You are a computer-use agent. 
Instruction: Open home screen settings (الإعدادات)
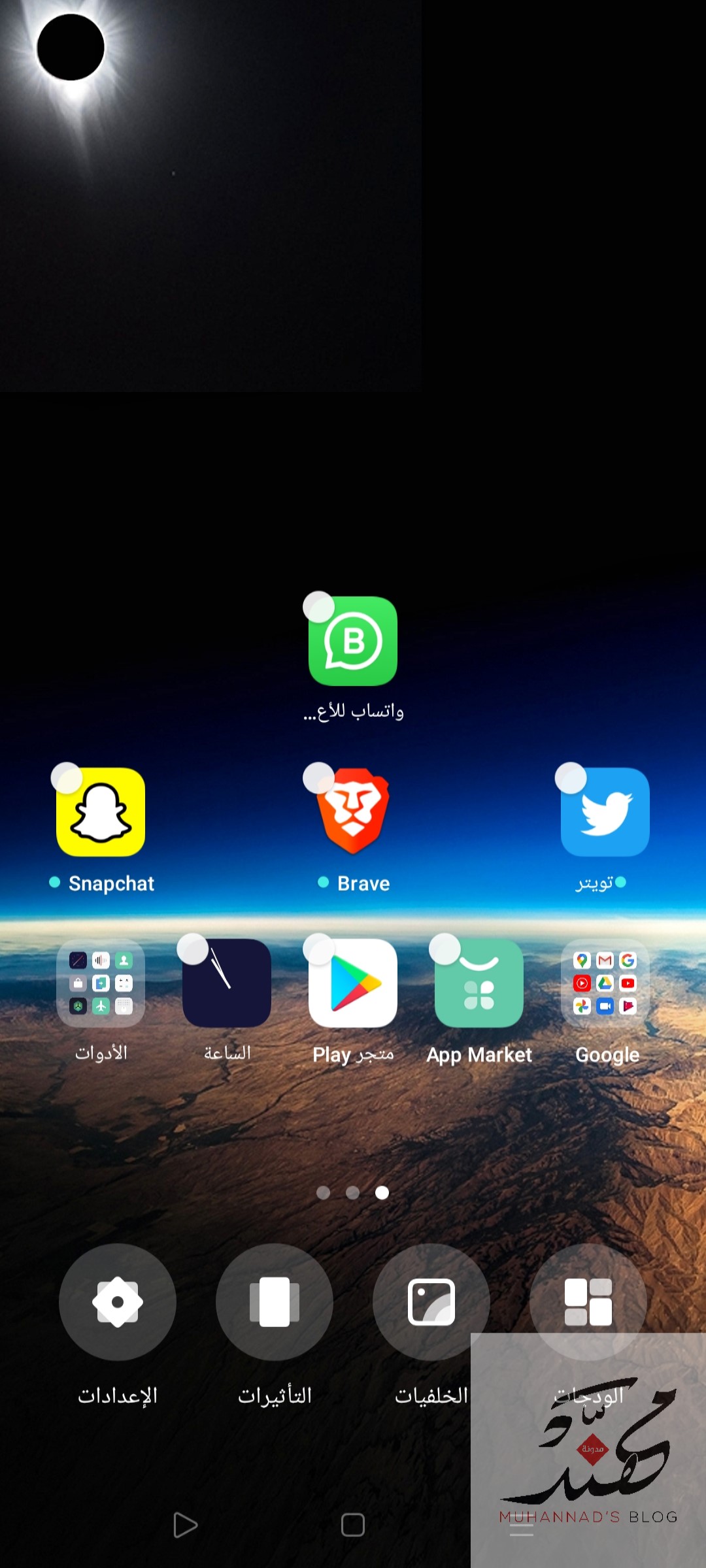[x=118, y=1302]
